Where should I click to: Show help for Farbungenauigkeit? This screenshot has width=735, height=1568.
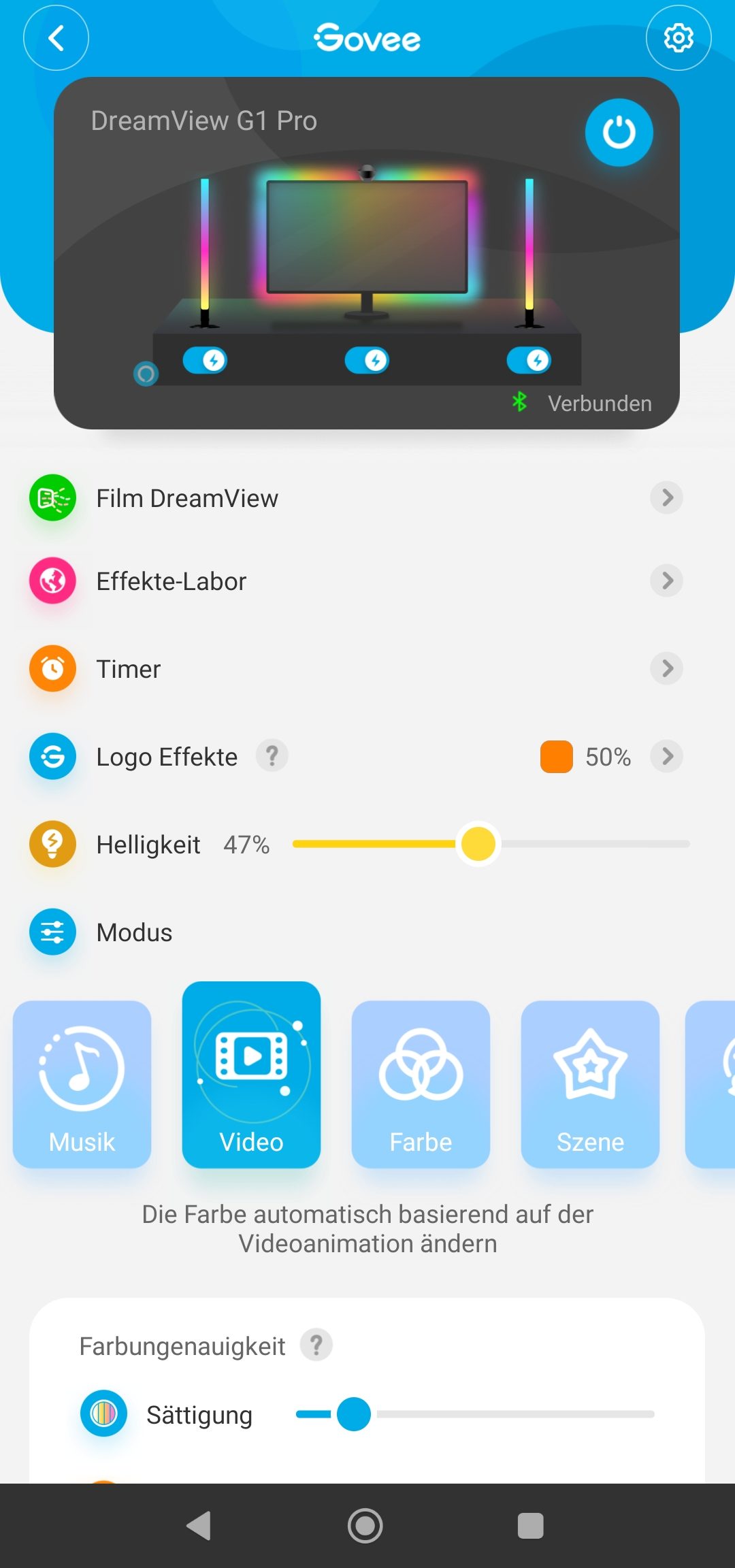[x=316, y=1345]
